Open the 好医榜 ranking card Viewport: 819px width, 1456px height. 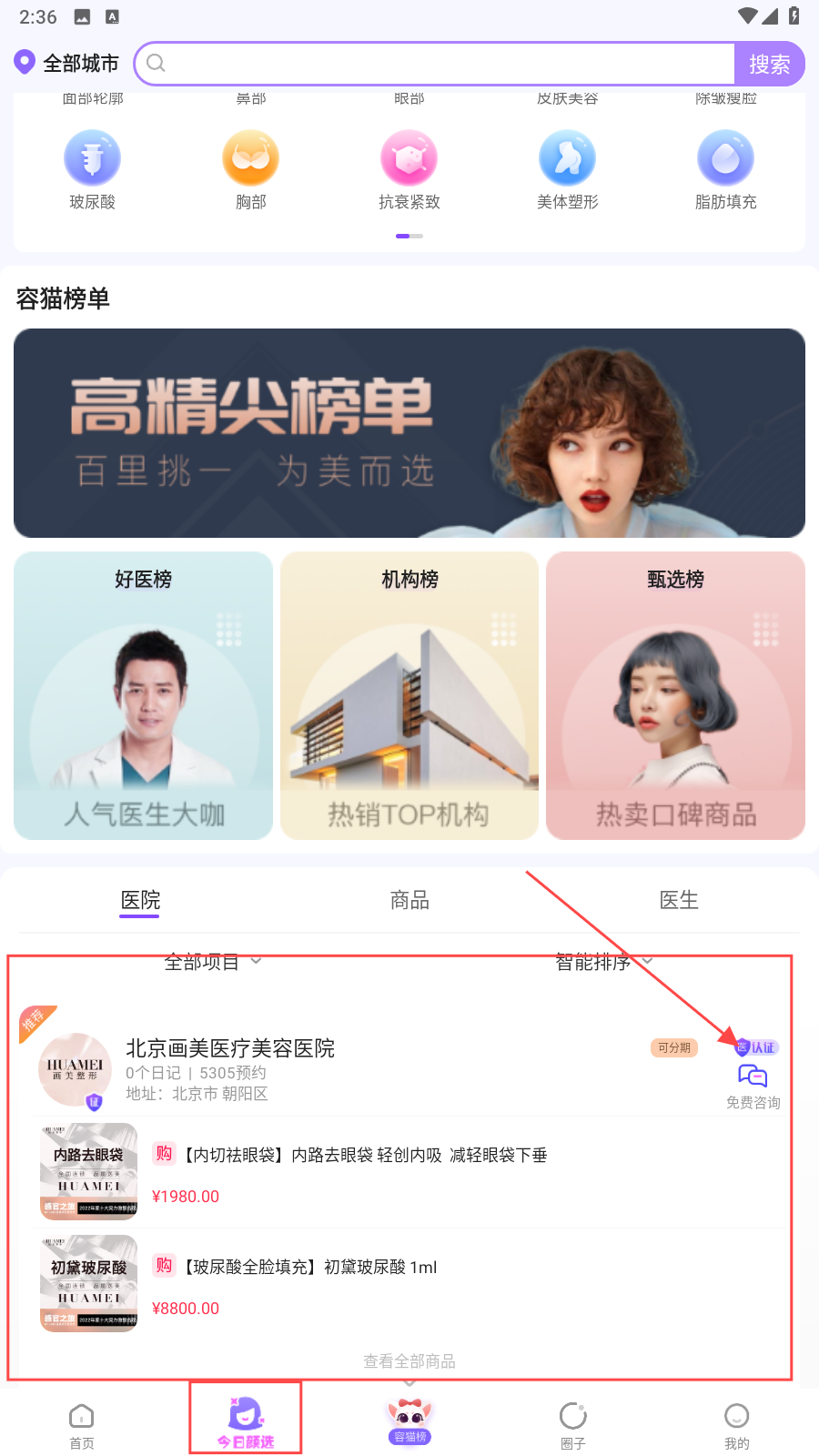pyautogui.click(x=143, y=695)
